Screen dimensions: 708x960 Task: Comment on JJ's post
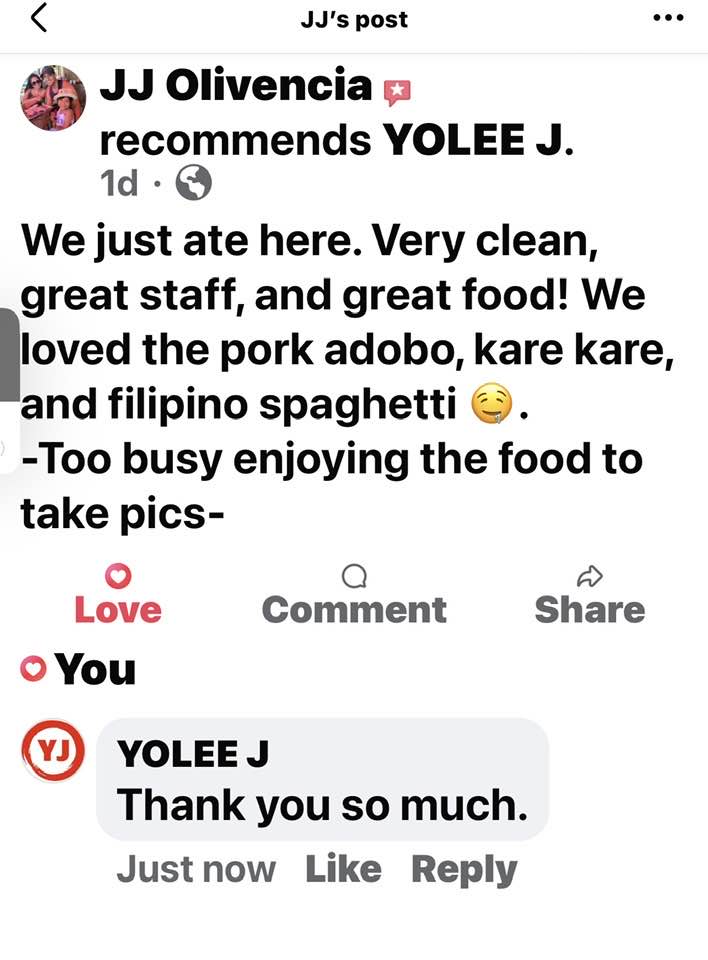[354, 596]
